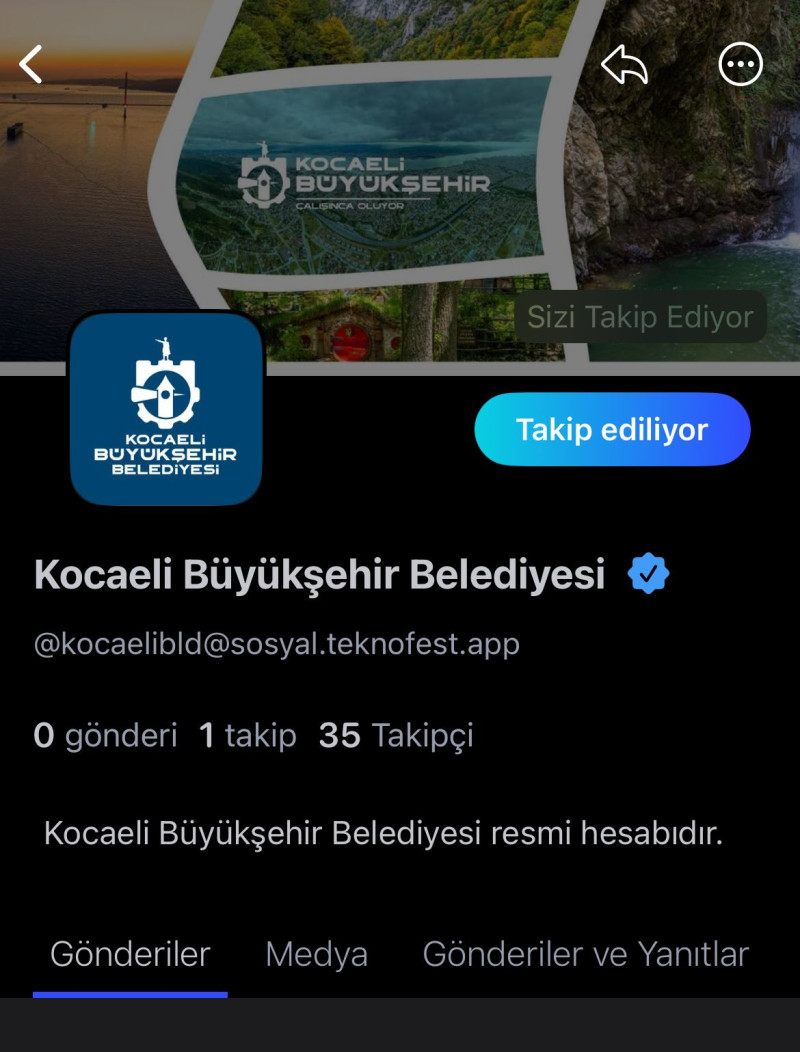View the 35 Takipçi followers list

point(396,736)
